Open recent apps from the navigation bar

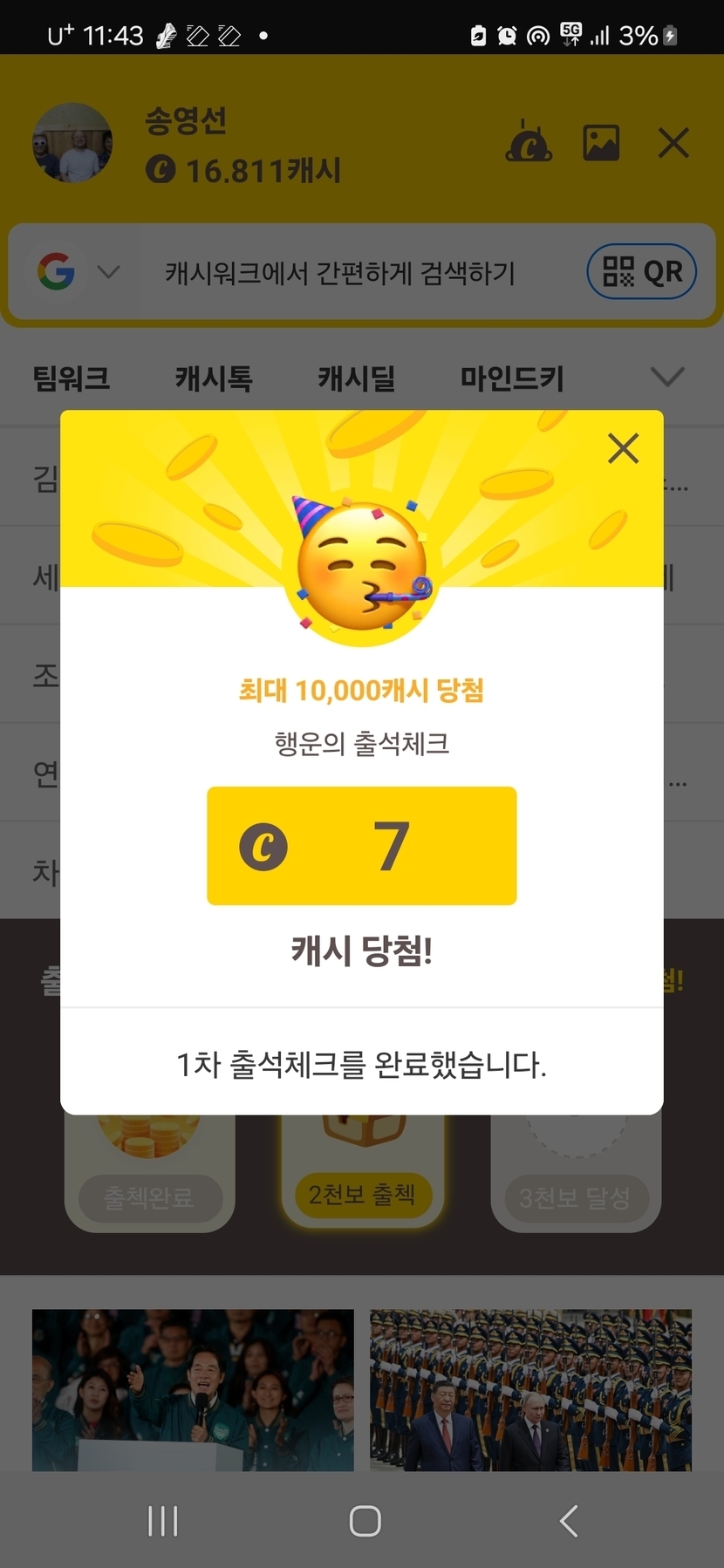[x=163, y=1521]
